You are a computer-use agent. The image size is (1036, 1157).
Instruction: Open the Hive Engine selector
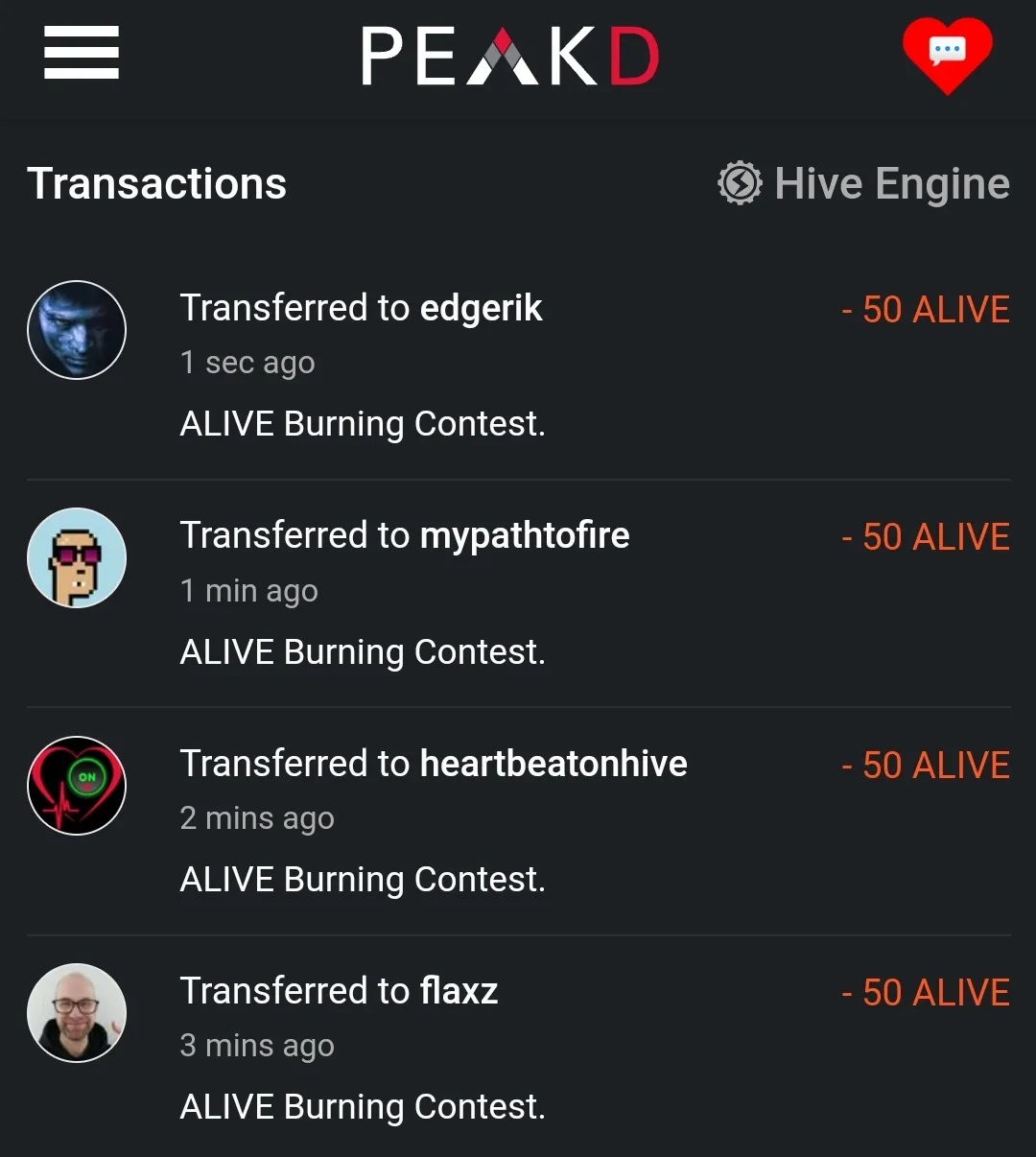864,183
